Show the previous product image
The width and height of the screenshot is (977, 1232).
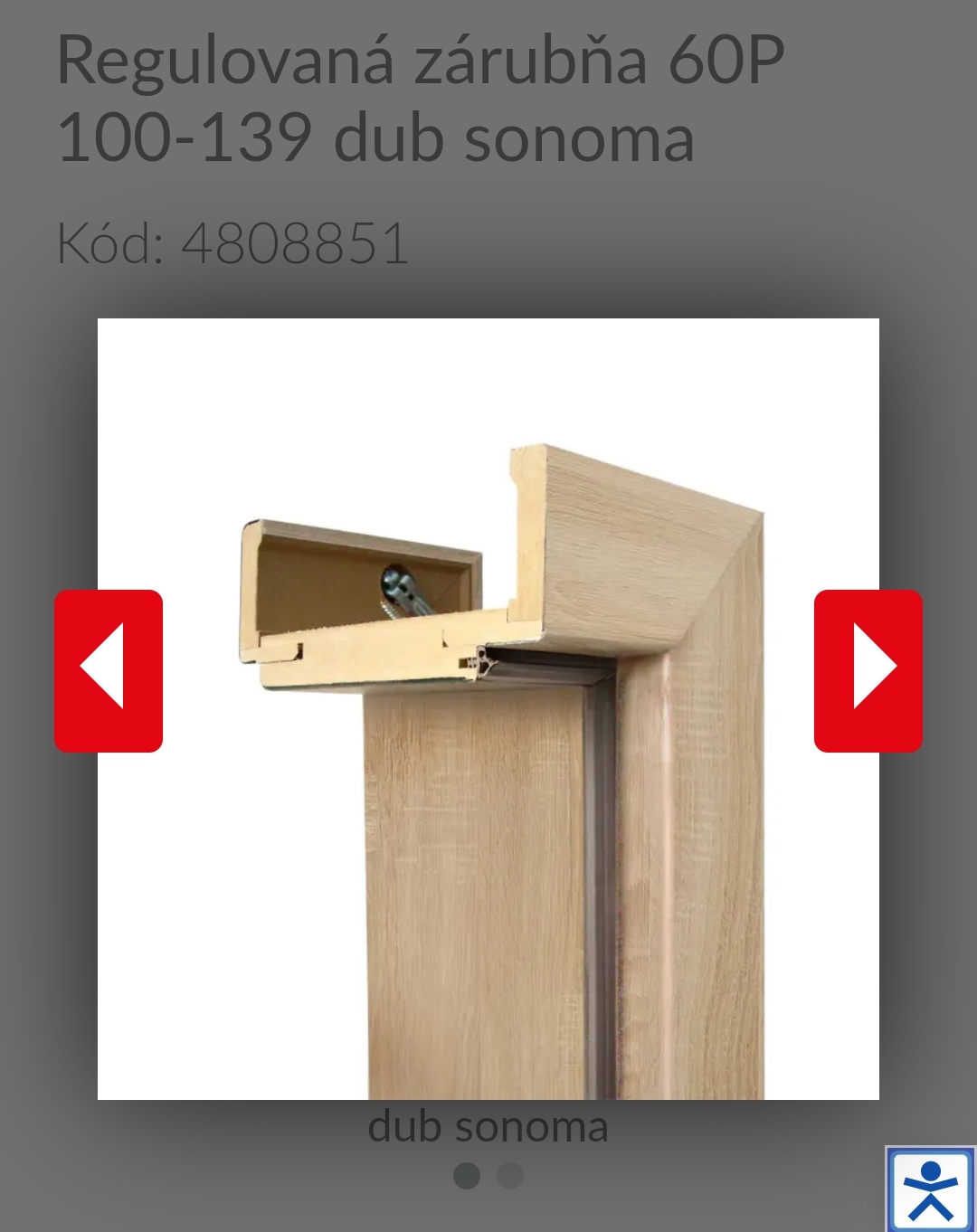pos(109,670)
